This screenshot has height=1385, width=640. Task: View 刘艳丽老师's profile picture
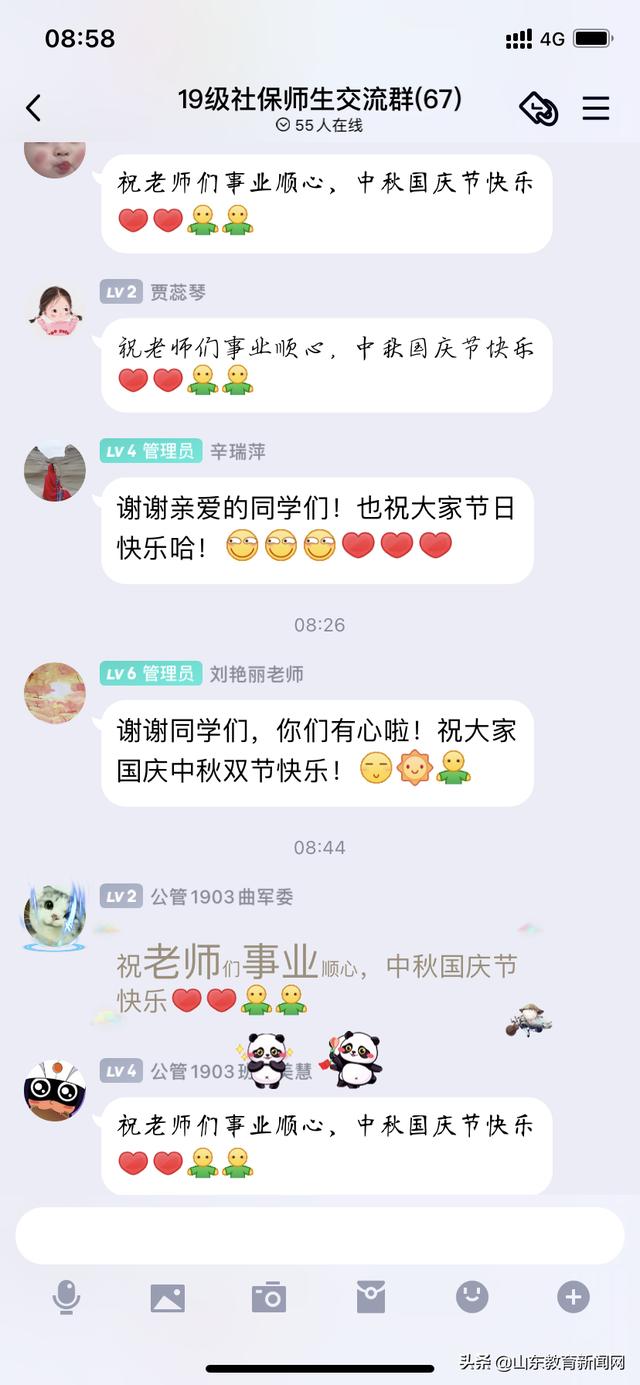point(54,692)
